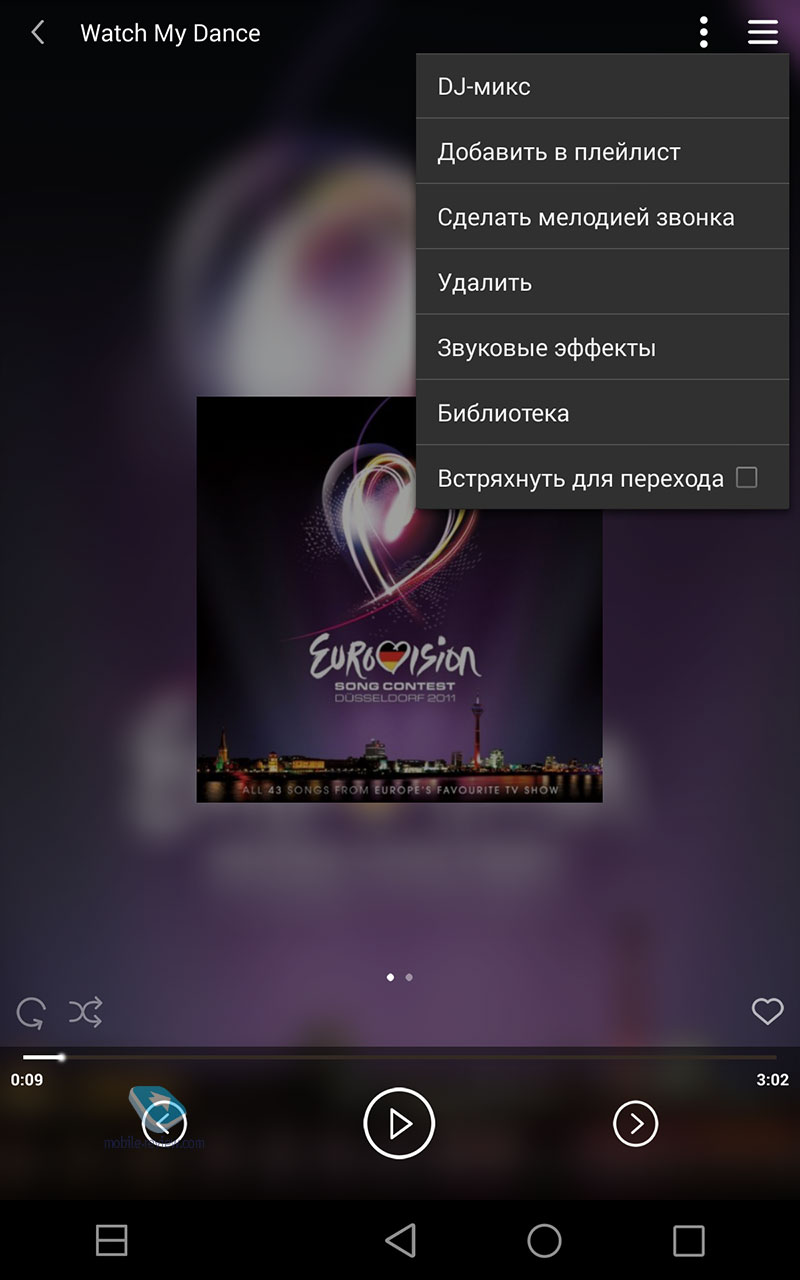Enable the Встряхнуть для перехода checkbox
This screenshot has height=1280, width=800.
point(746,478)
